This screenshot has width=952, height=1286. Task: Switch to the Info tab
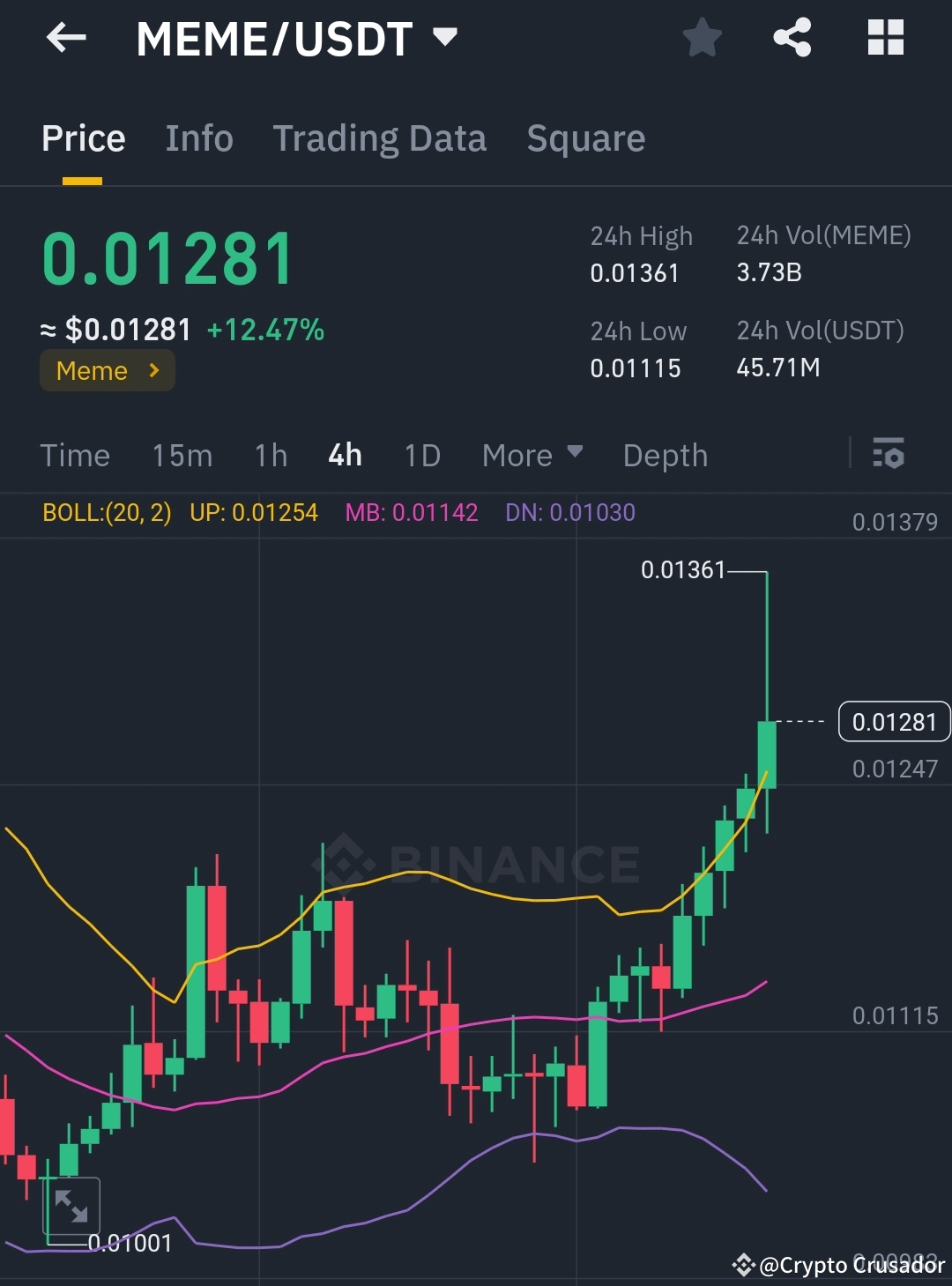pos(198,138)
